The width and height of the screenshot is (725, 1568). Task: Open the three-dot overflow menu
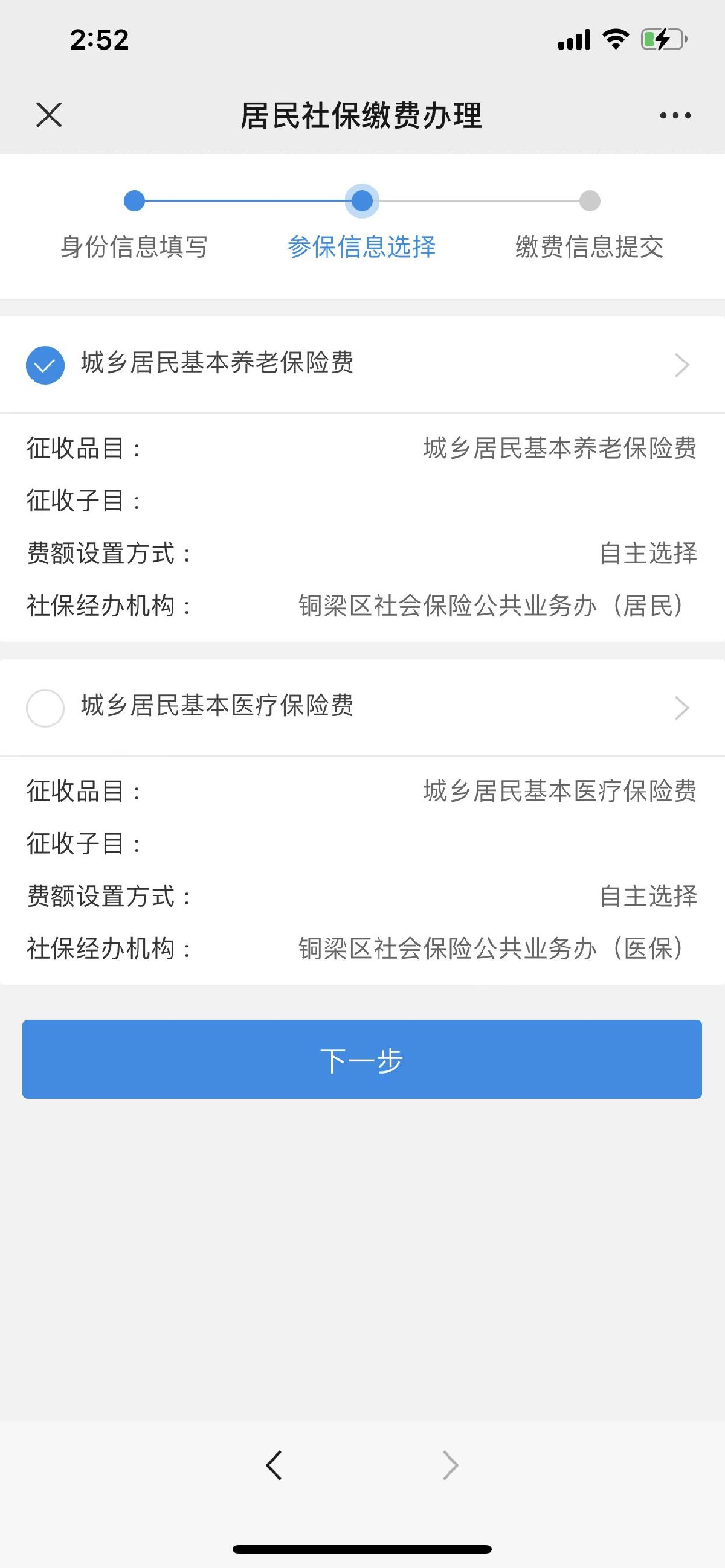pos(675,115)
